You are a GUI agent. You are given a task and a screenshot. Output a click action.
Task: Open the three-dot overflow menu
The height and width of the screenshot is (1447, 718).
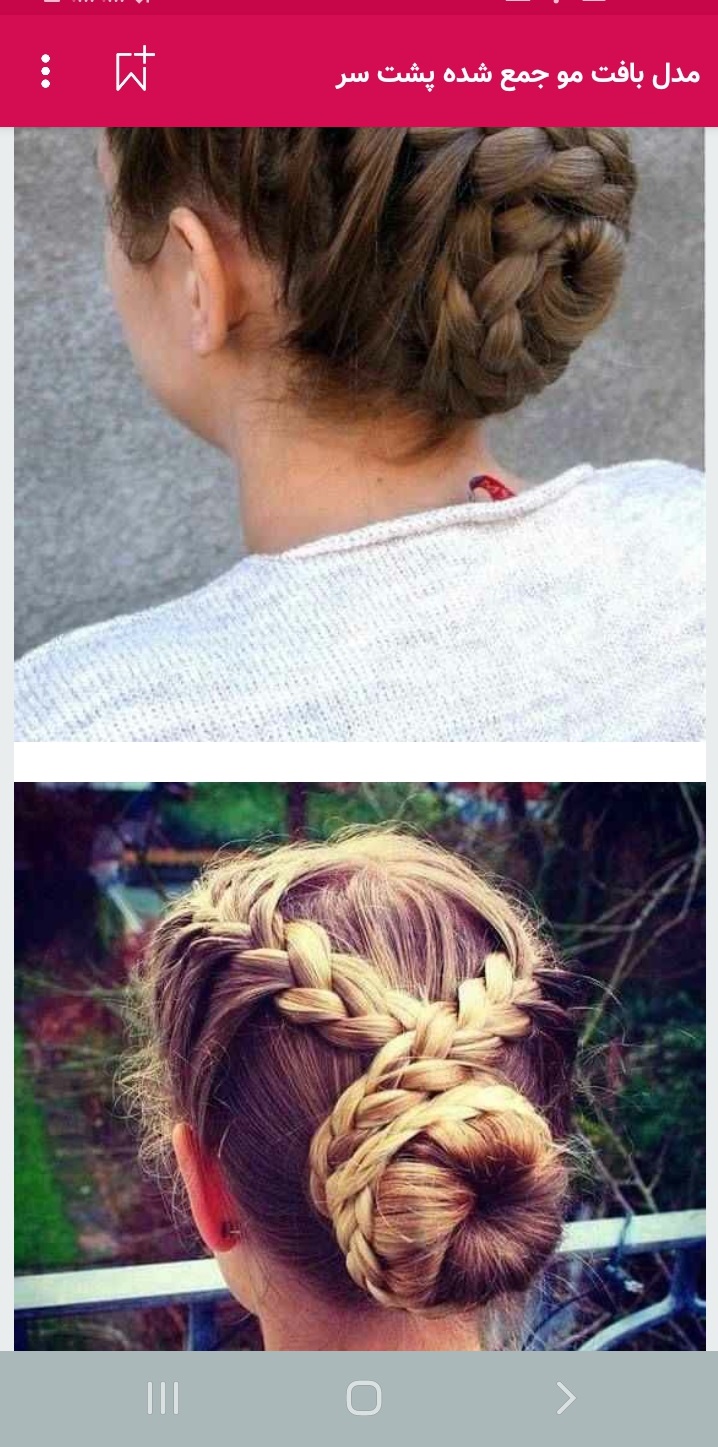[45, 71]
